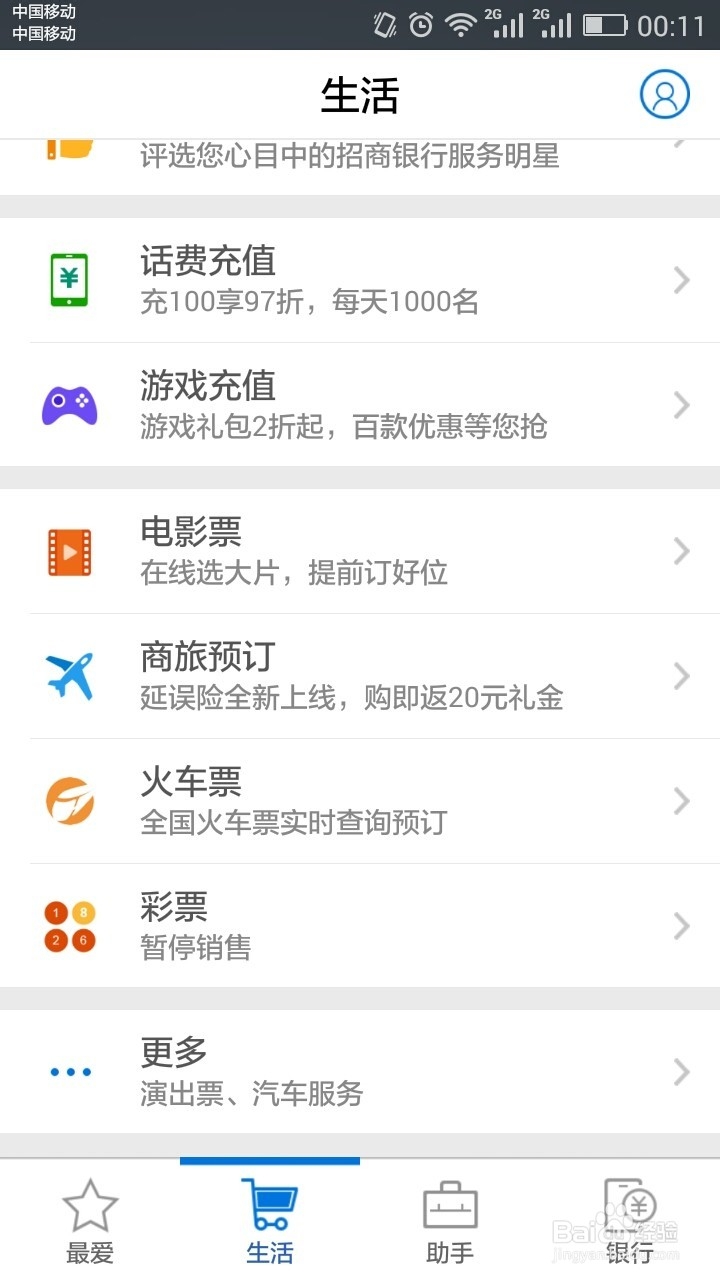Tap the lottery balls icon next to 彩票

tap(68, 925)
